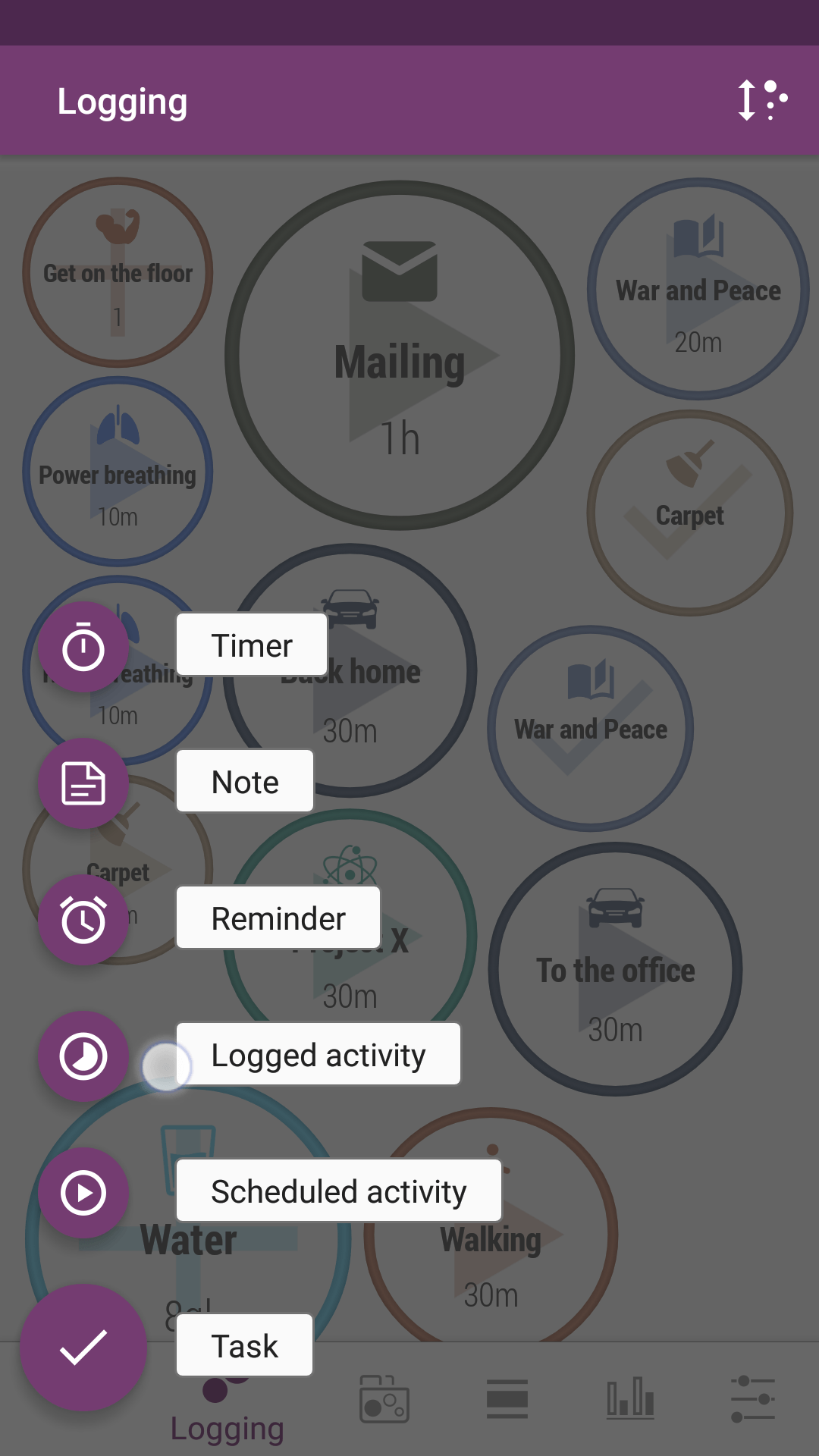Add a Scheduled activity
This screenshot has height=1456, width=819.
83,1193
